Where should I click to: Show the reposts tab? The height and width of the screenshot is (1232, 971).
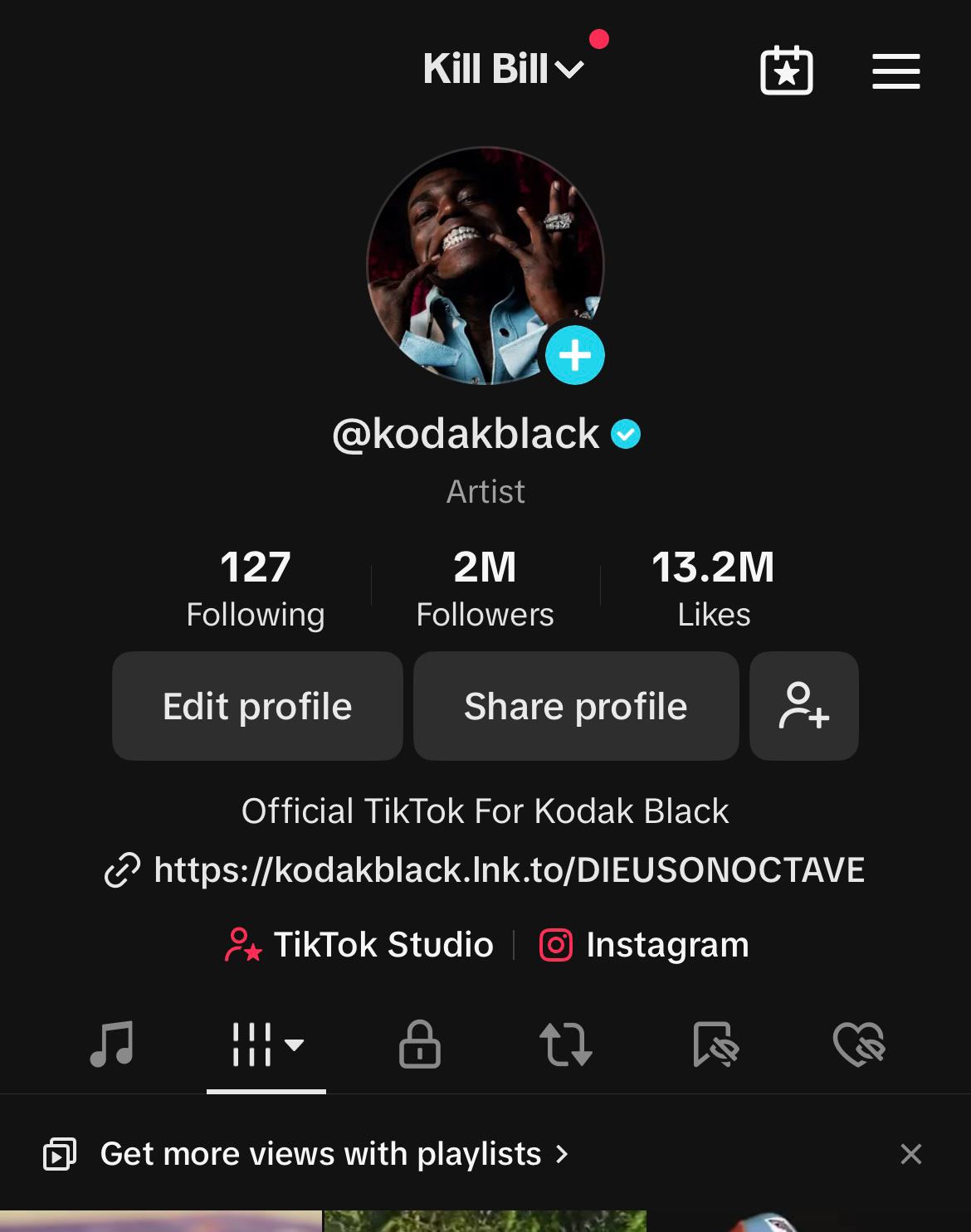coord(566,1044)
